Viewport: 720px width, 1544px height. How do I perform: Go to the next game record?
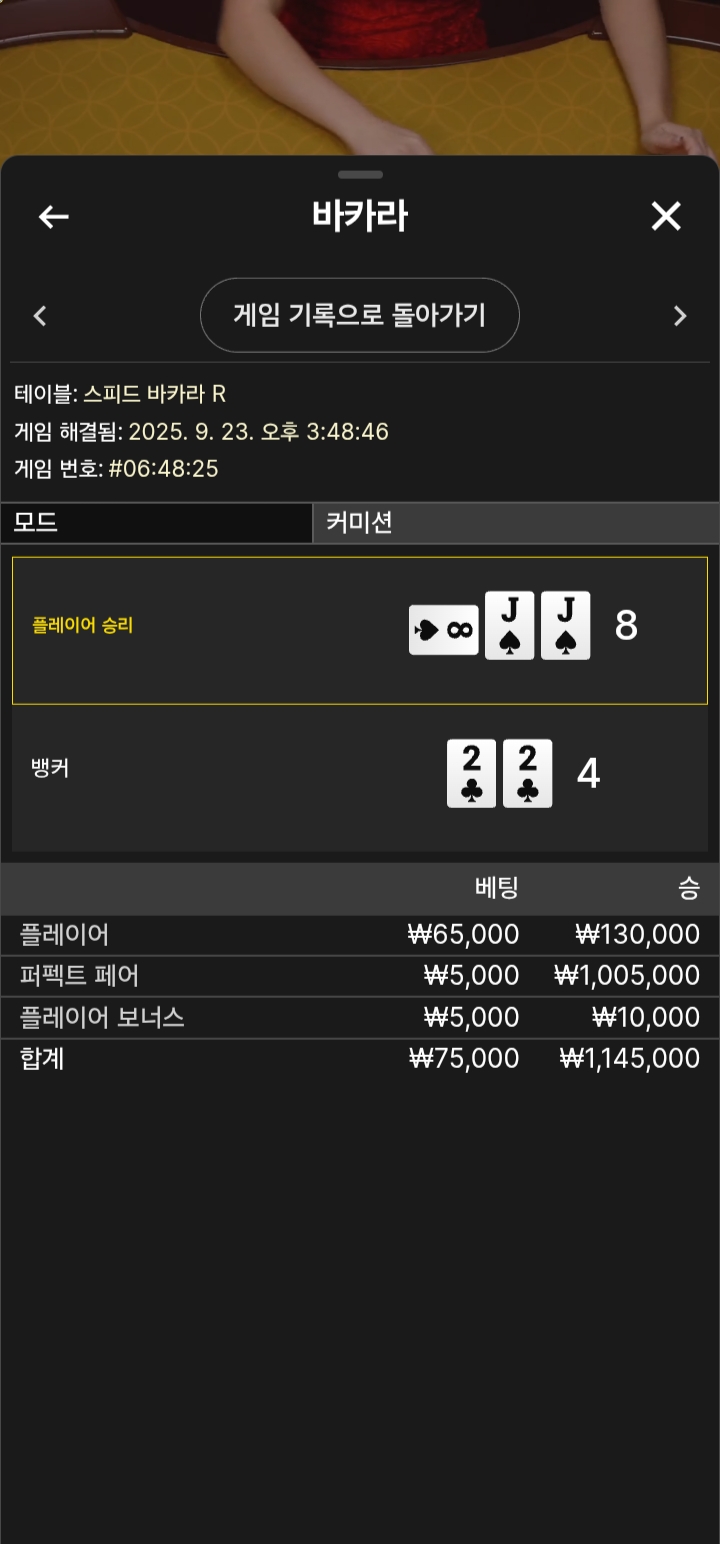click(680, 316)
